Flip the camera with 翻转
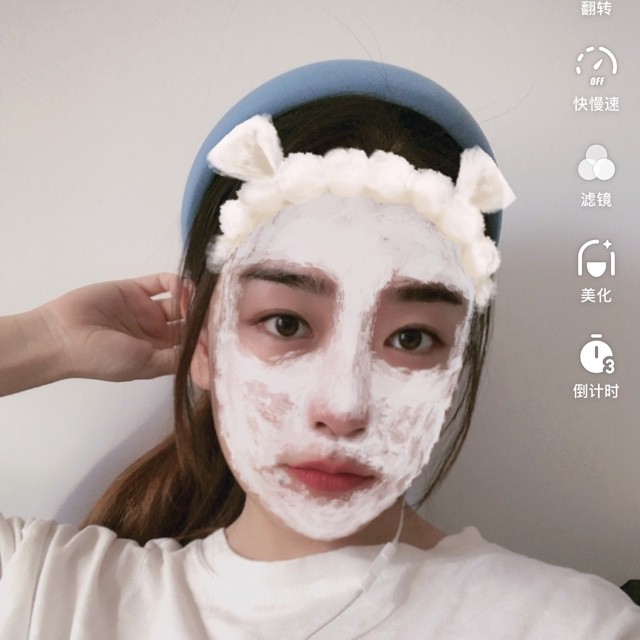Image resolution: width=640 pixels, height=640 pixels. pos(596,8)
